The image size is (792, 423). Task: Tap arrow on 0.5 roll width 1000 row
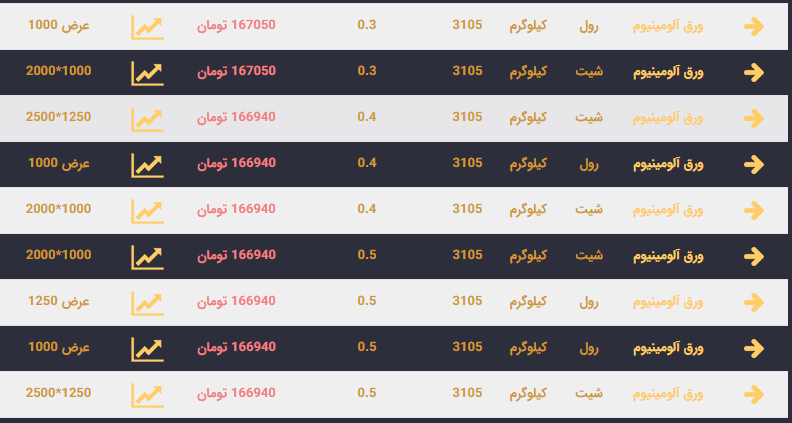(x=754, y=348)
